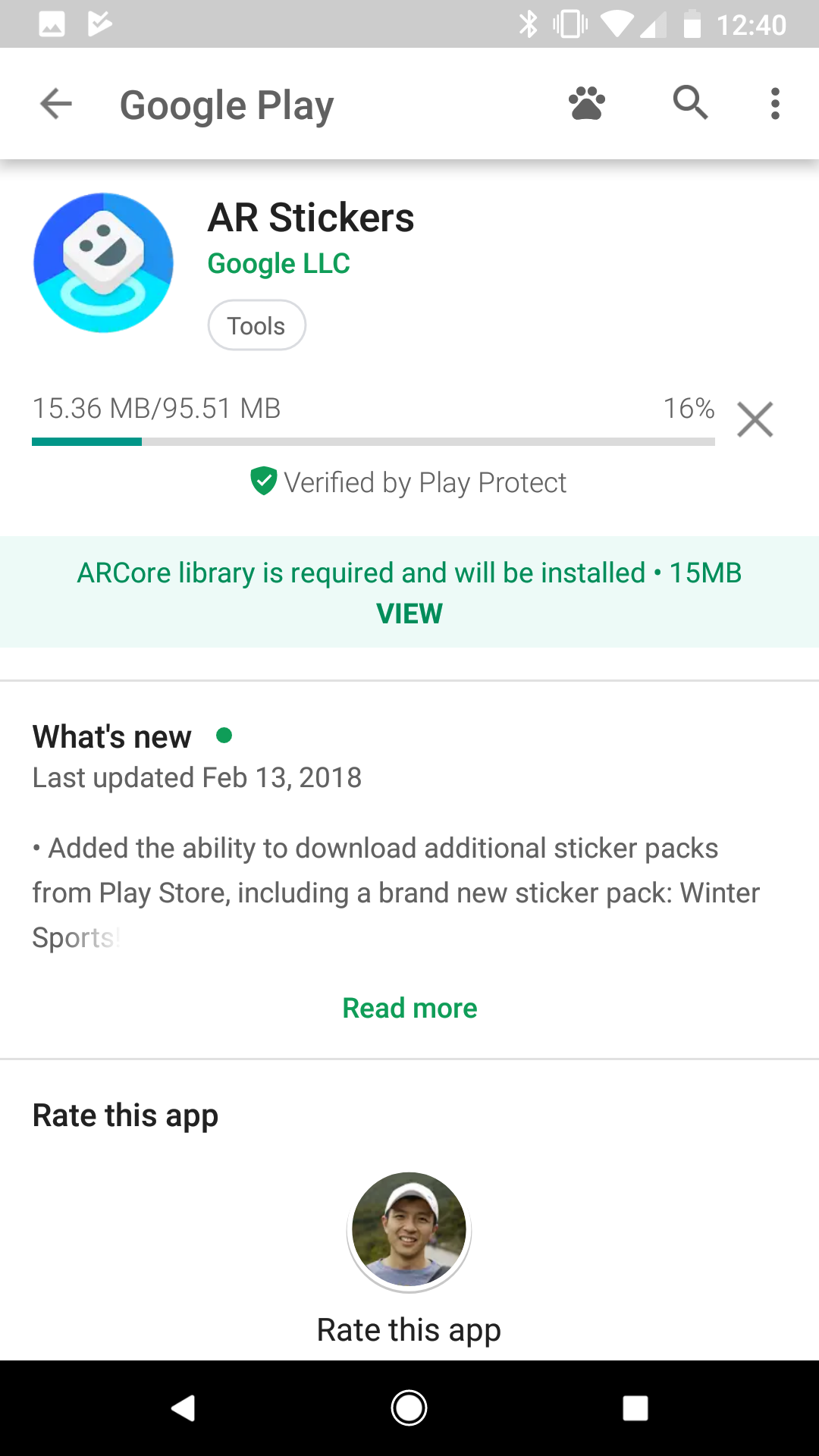Select the Tools category chip
Image resolution: width=819 pixels, height=1456 pixels.
pos(256,325)
